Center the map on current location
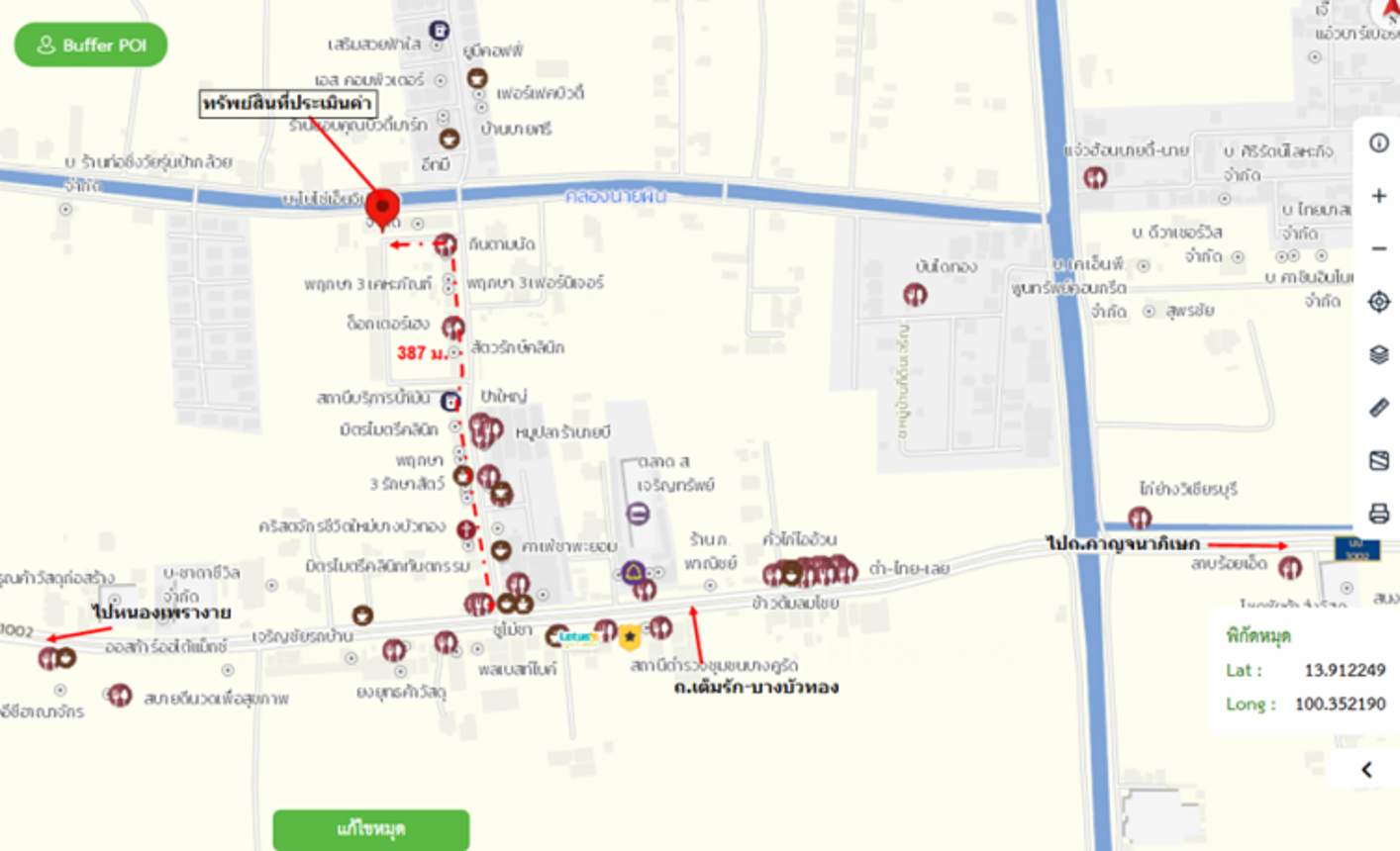 pyautogui.click(x=1378, y=302)
